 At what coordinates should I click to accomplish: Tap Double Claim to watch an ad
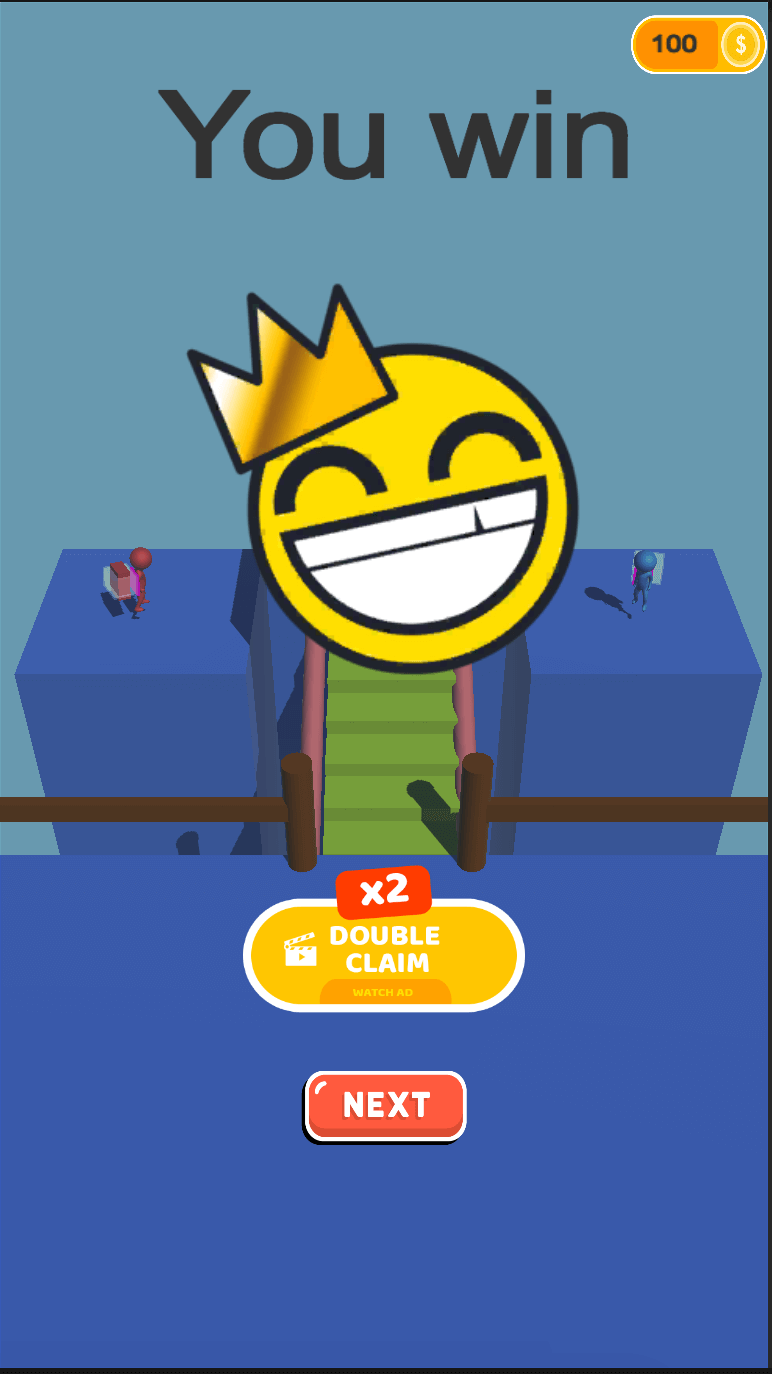coord(384,955)
